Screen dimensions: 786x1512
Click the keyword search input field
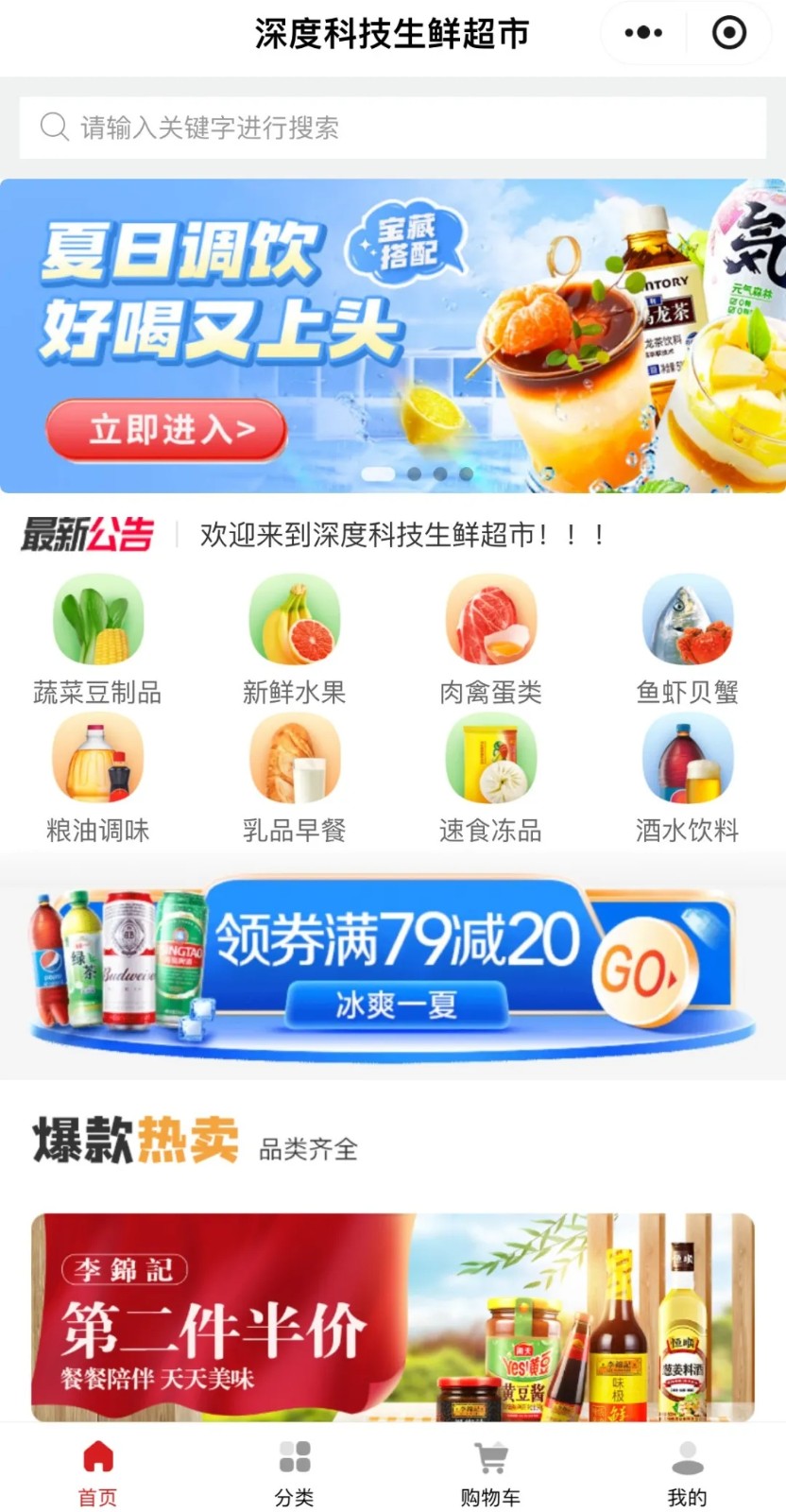click(393, 127)
